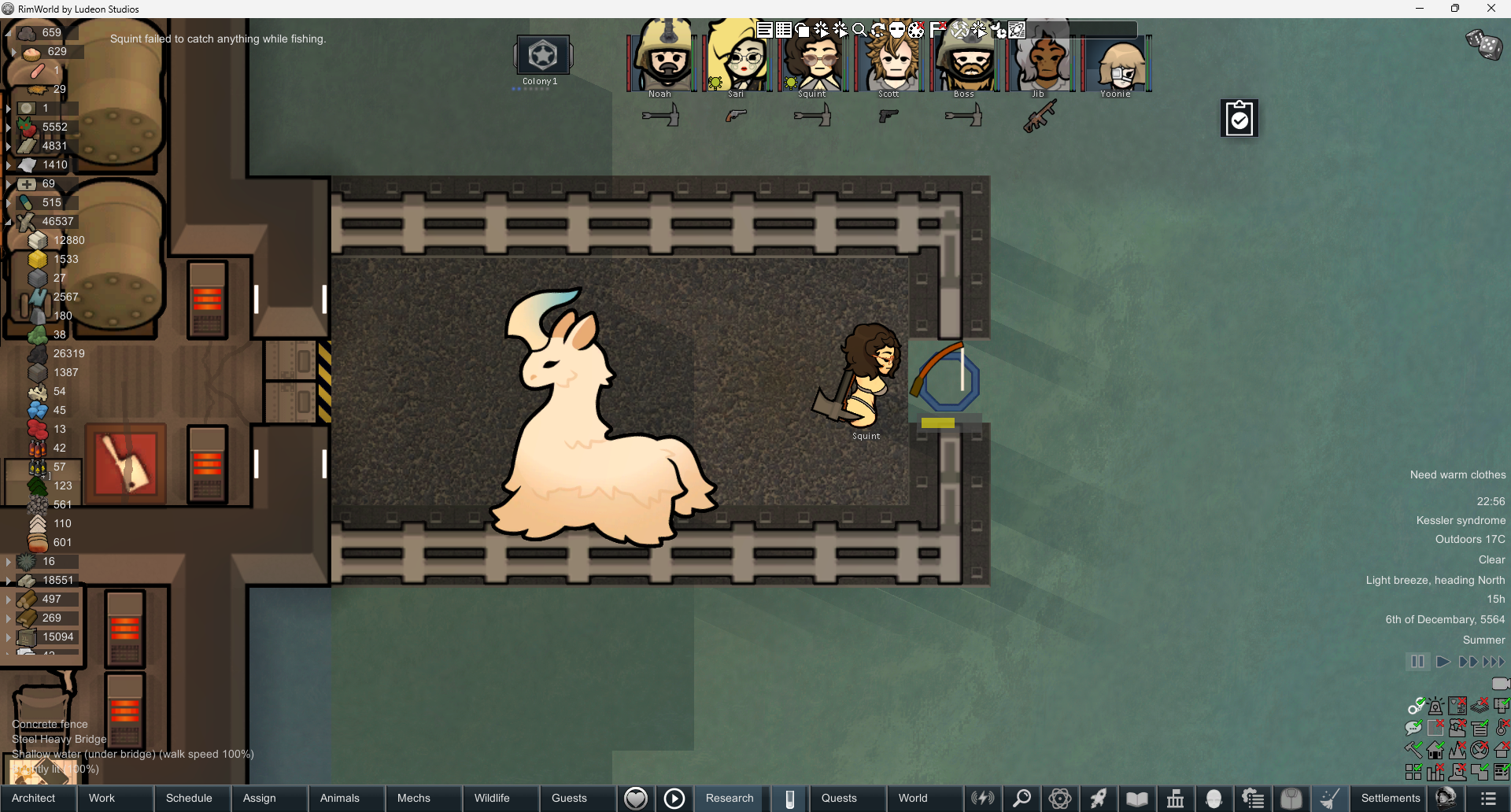Pause the game speed

tap(1417, 662)
